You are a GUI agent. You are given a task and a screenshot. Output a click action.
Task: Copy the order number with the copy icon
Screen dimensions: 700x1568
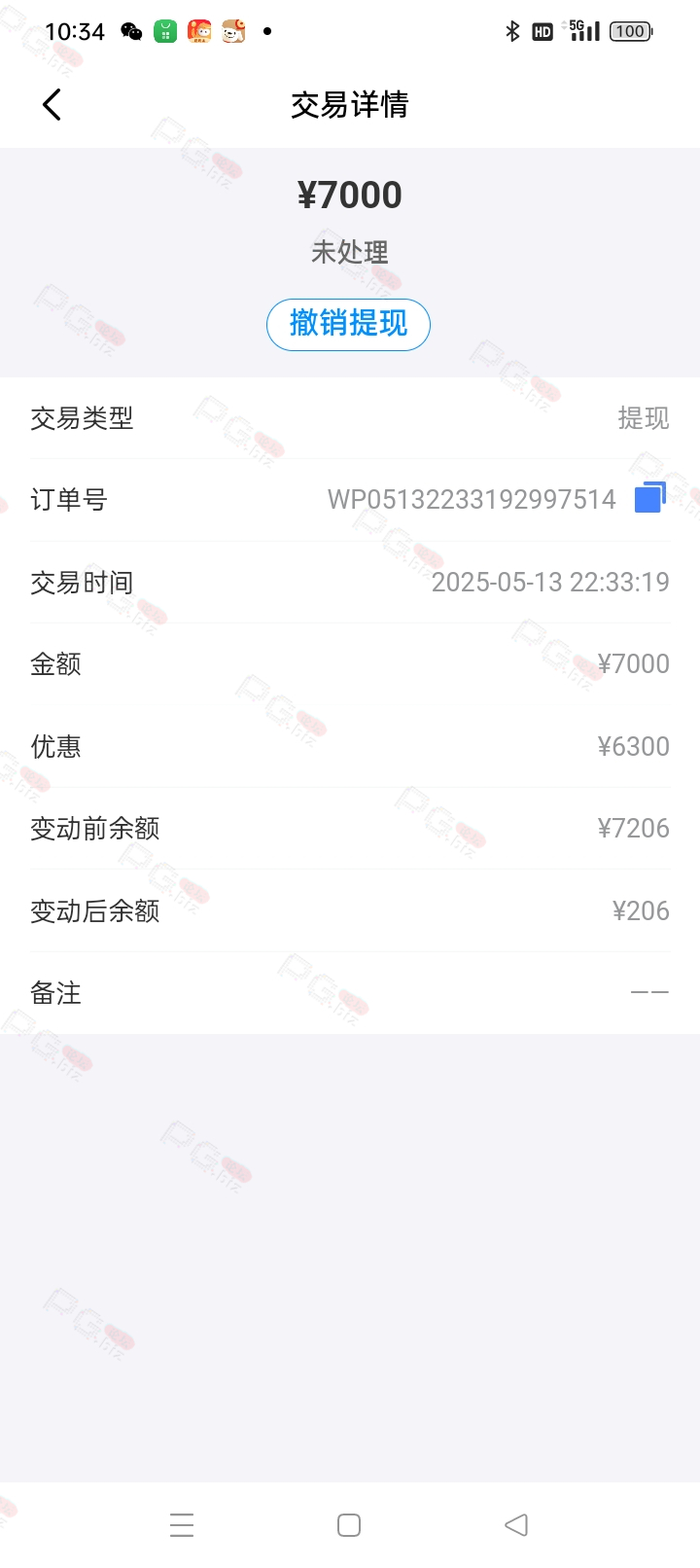coord(650,498)
